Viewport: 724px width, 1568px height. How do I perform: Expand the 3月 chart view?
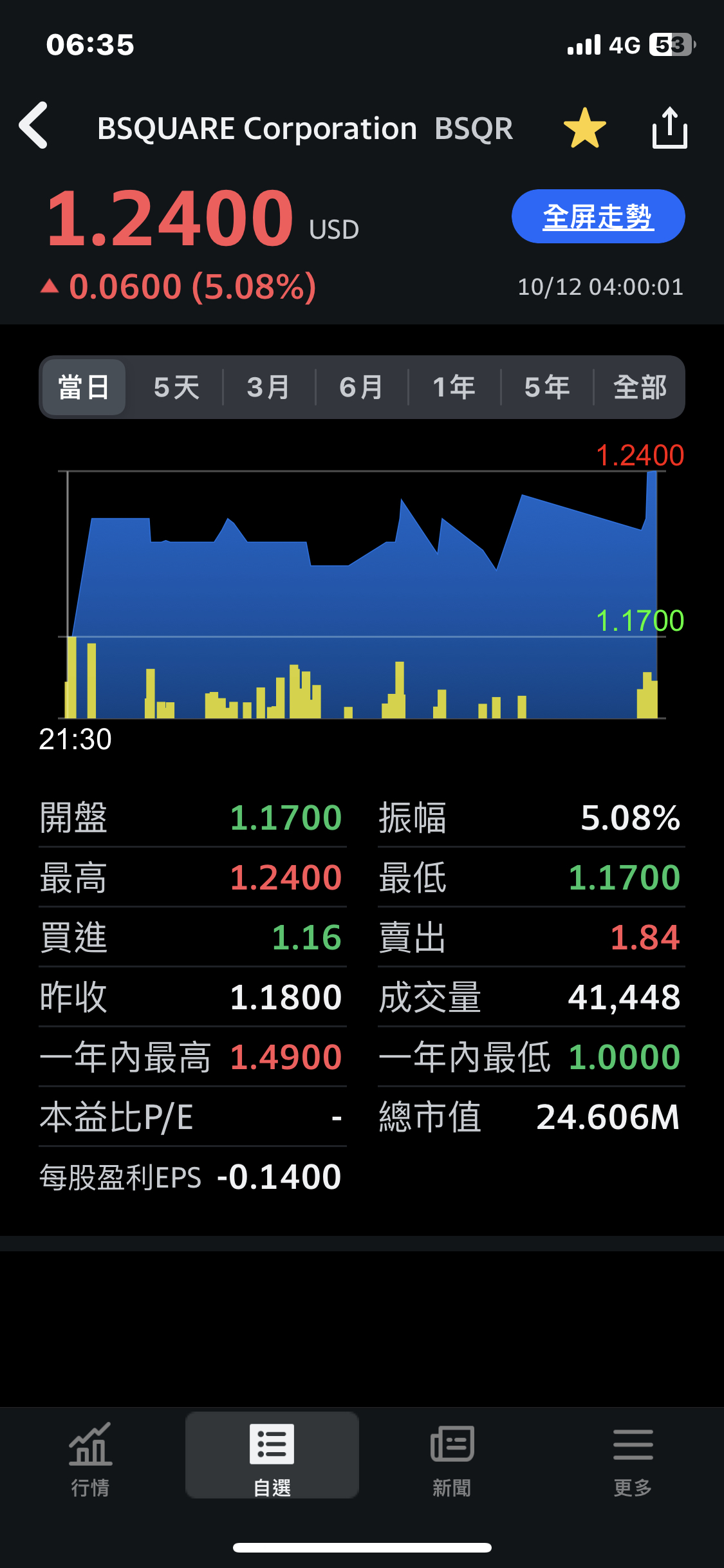pyautogui.click(x=268, y=386)
